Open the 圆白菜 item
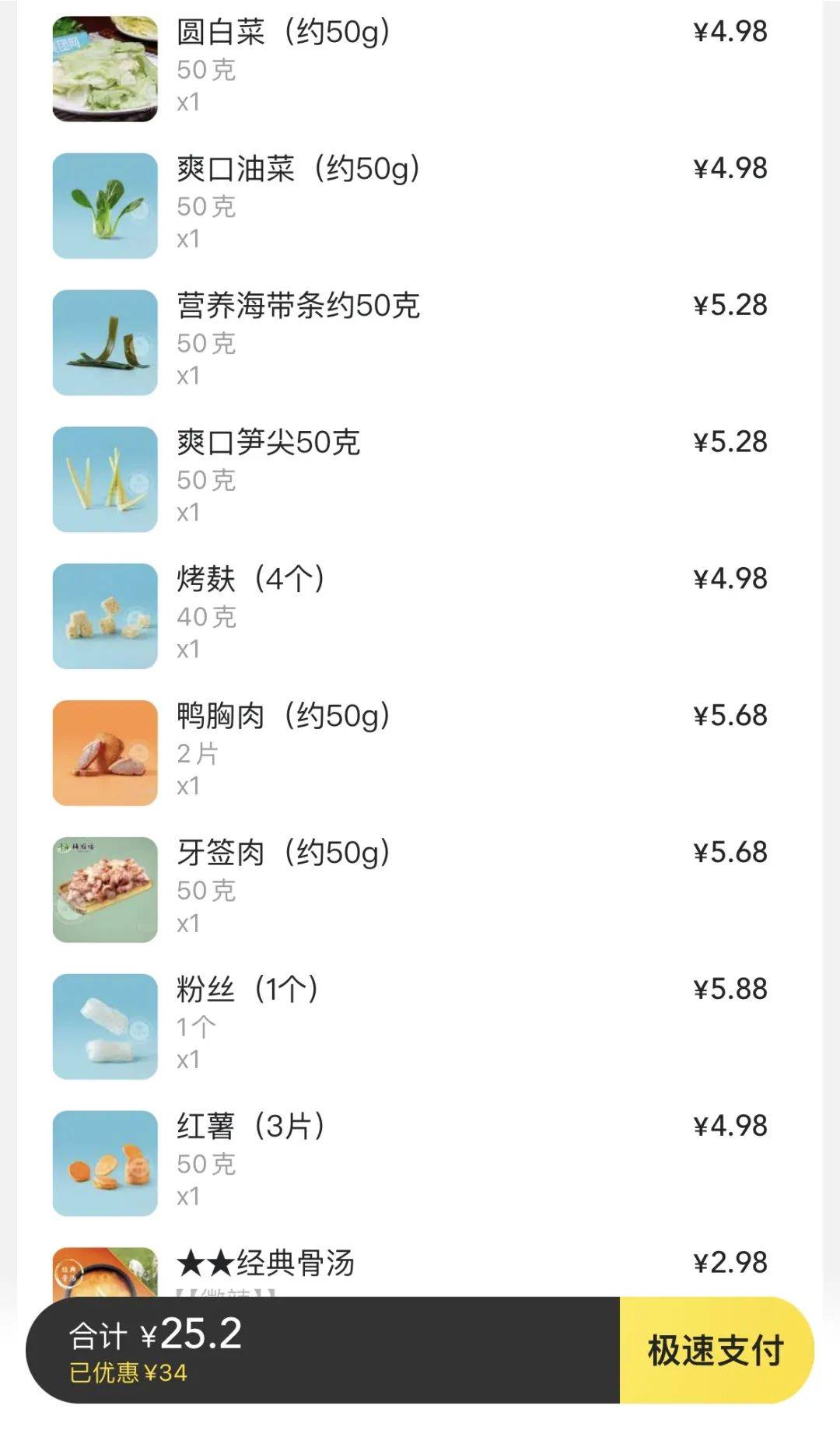This screenshot has height=1430, width=840. (x=420, y=68)
